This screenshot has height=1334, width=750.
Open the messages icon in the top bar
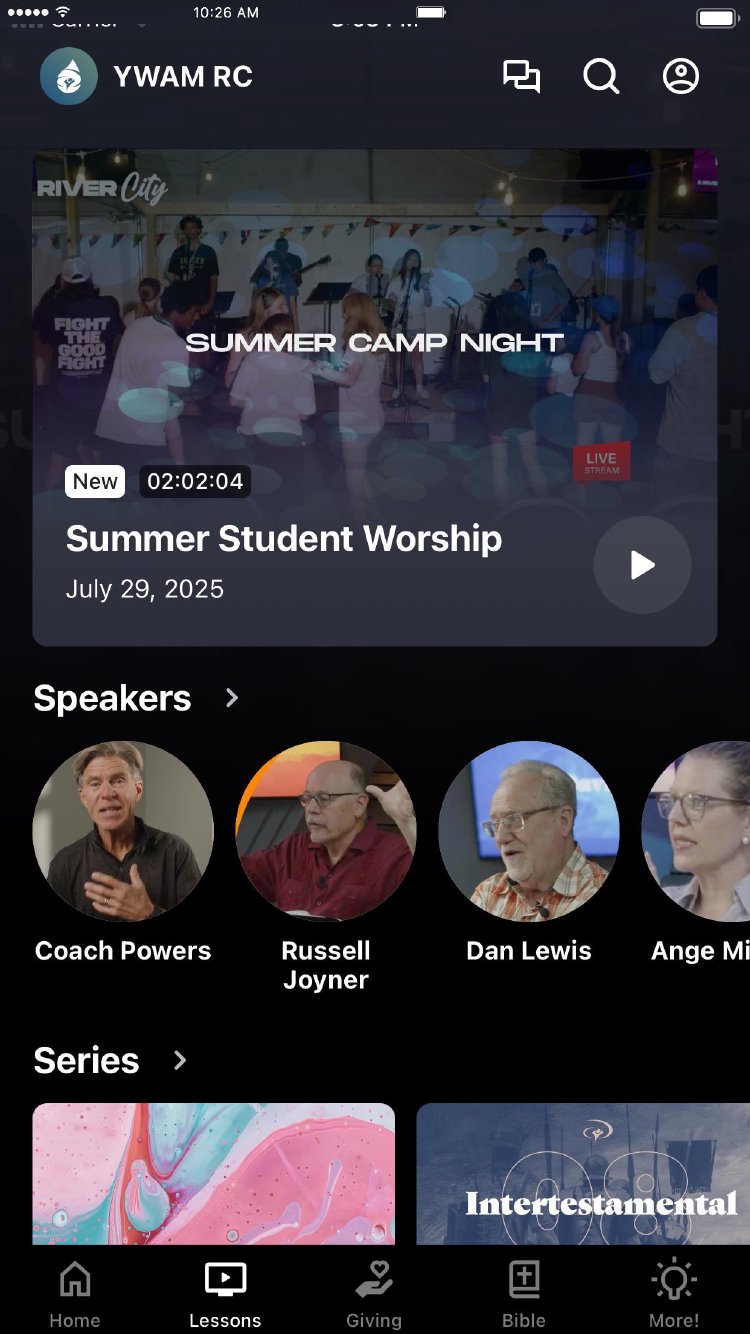click(x=524, y=76)
